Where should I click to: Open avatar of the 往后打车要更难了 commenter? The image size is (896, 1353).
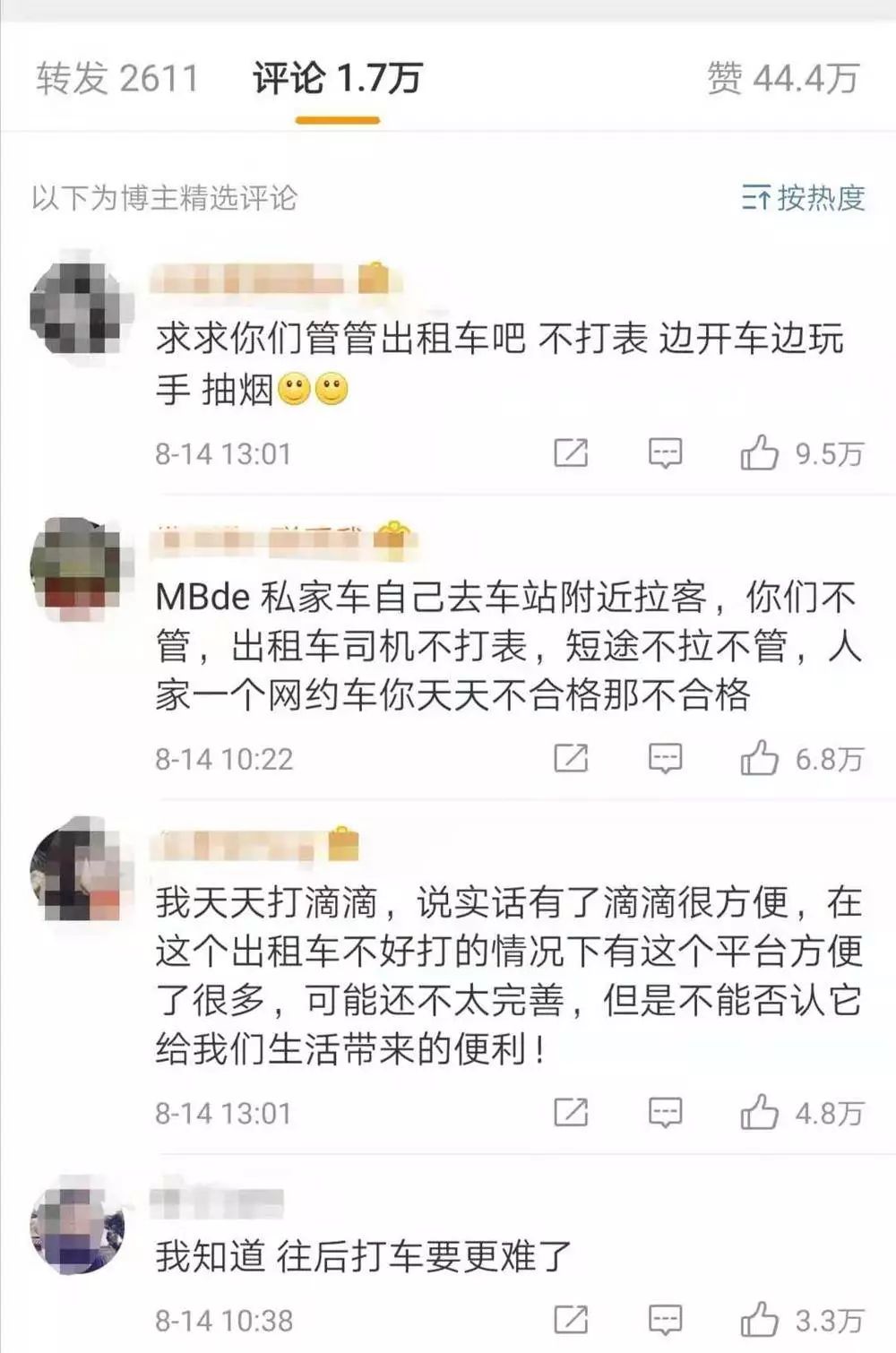pos(76,1223)
